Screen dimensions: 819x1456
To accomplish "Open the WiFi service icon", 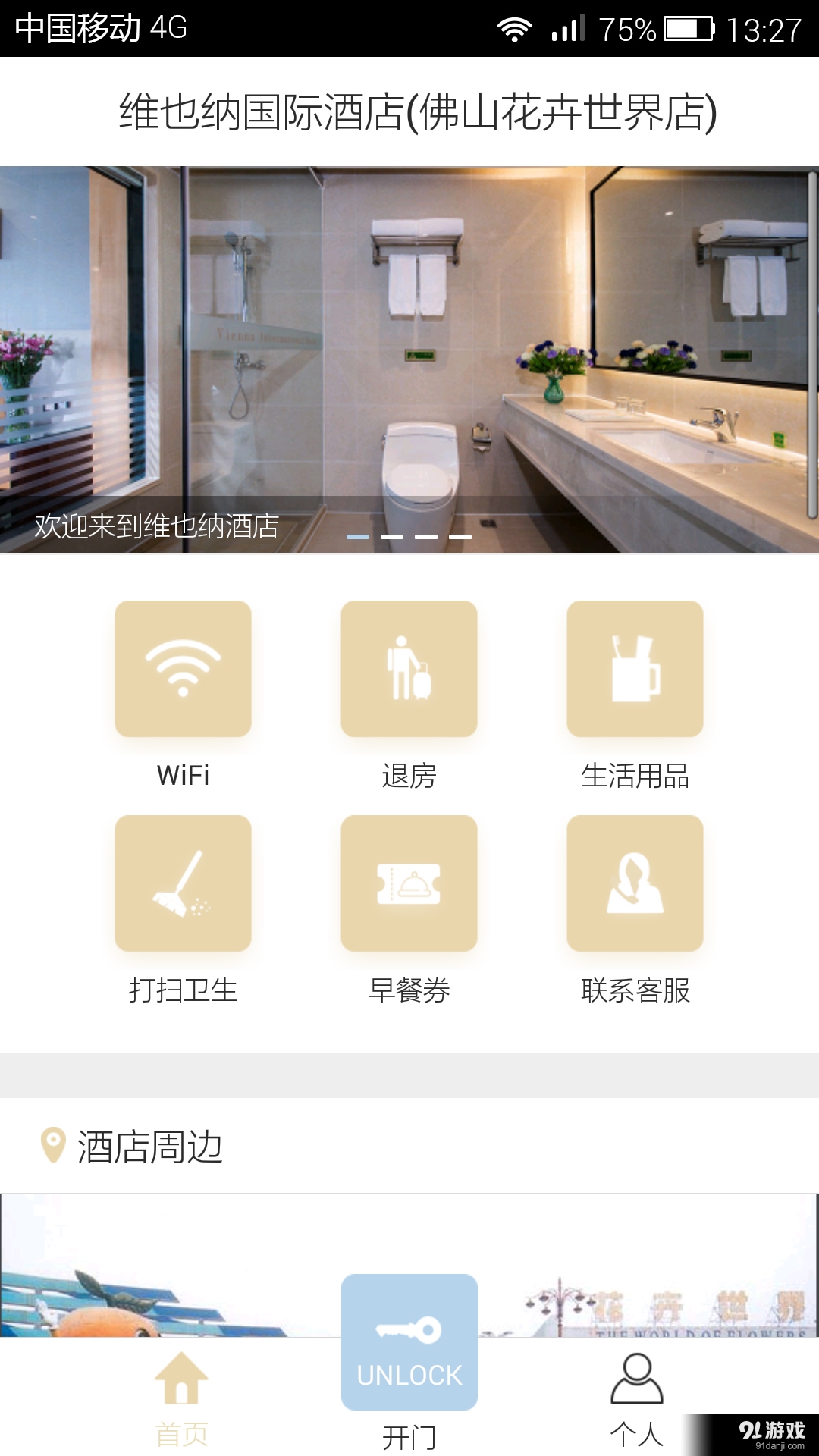I will point(183,669).
